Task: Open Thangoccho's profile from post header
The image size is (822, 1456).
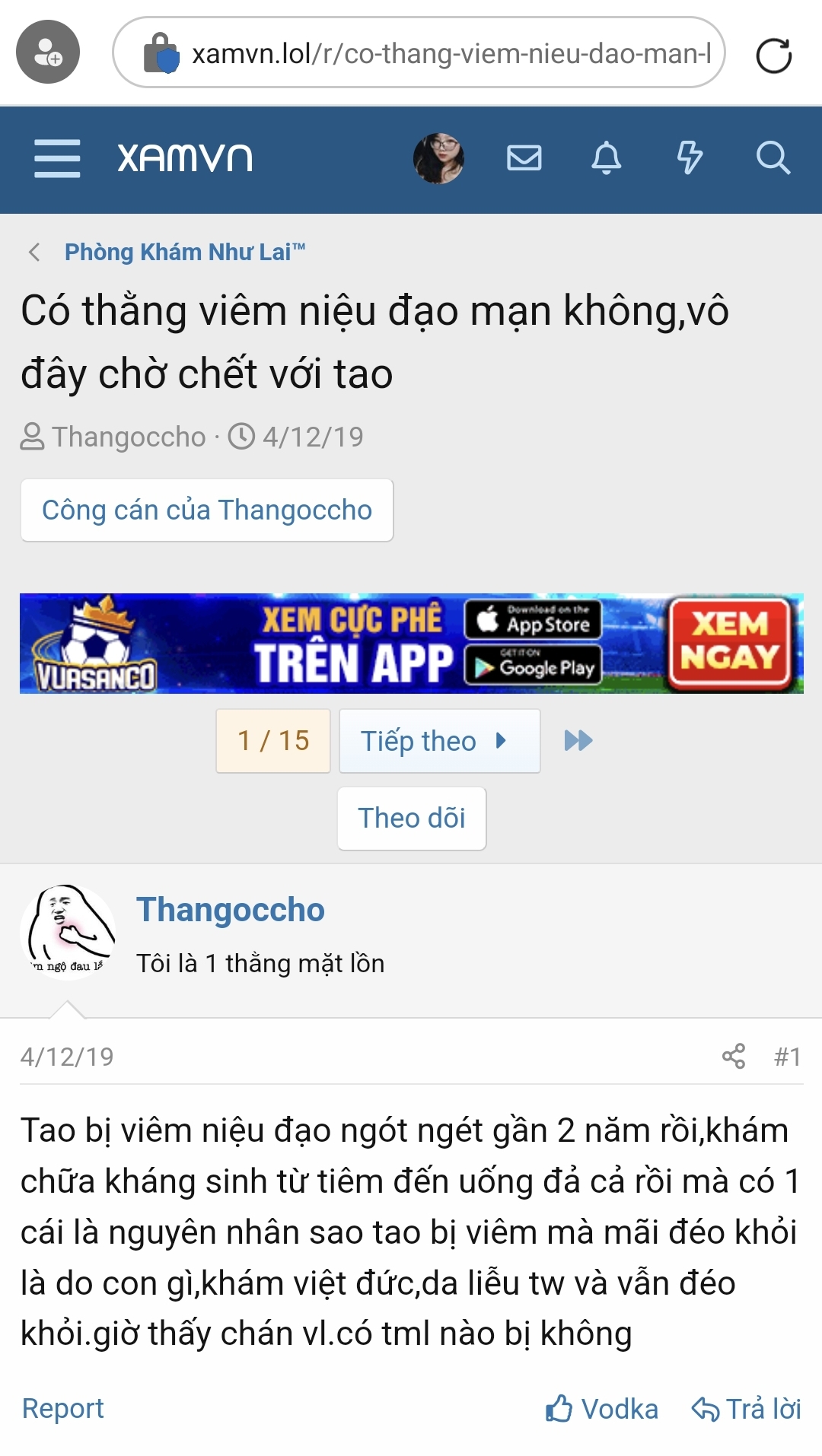Action: (231, 910)
